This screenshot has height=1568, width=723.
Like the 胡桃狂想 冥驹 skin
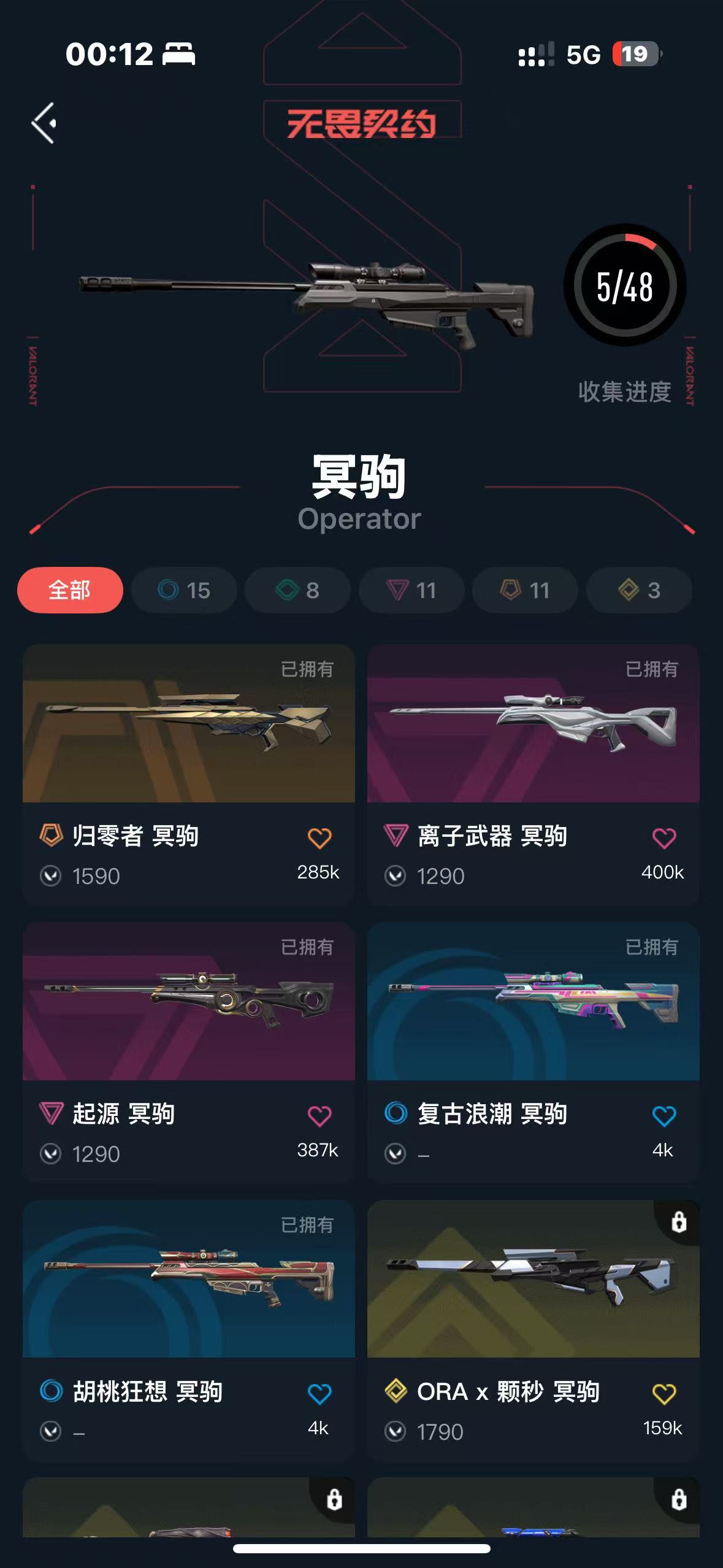pos(319,1394)
